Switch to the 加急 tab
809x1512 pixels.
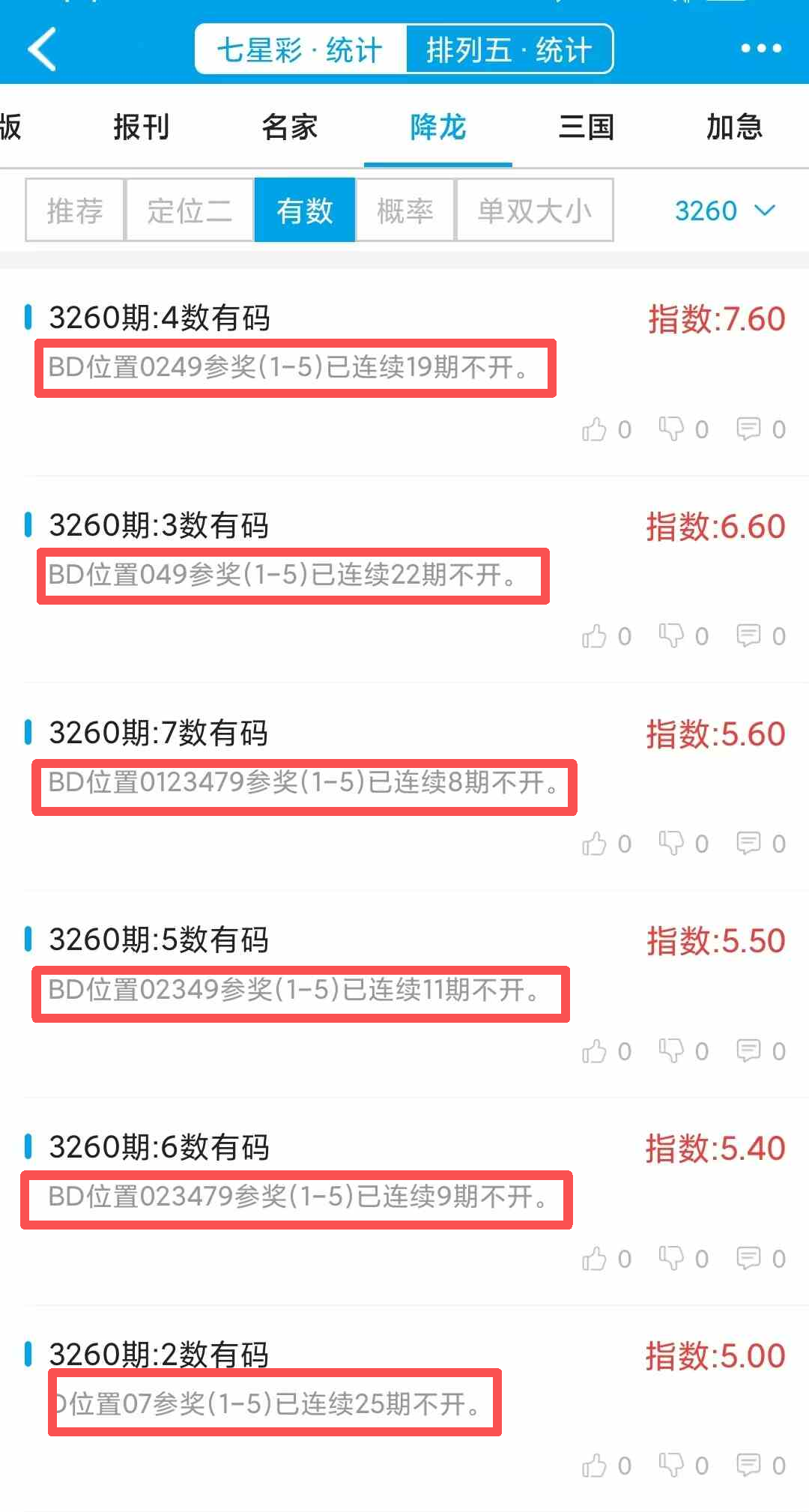click(x=734, y=127)
